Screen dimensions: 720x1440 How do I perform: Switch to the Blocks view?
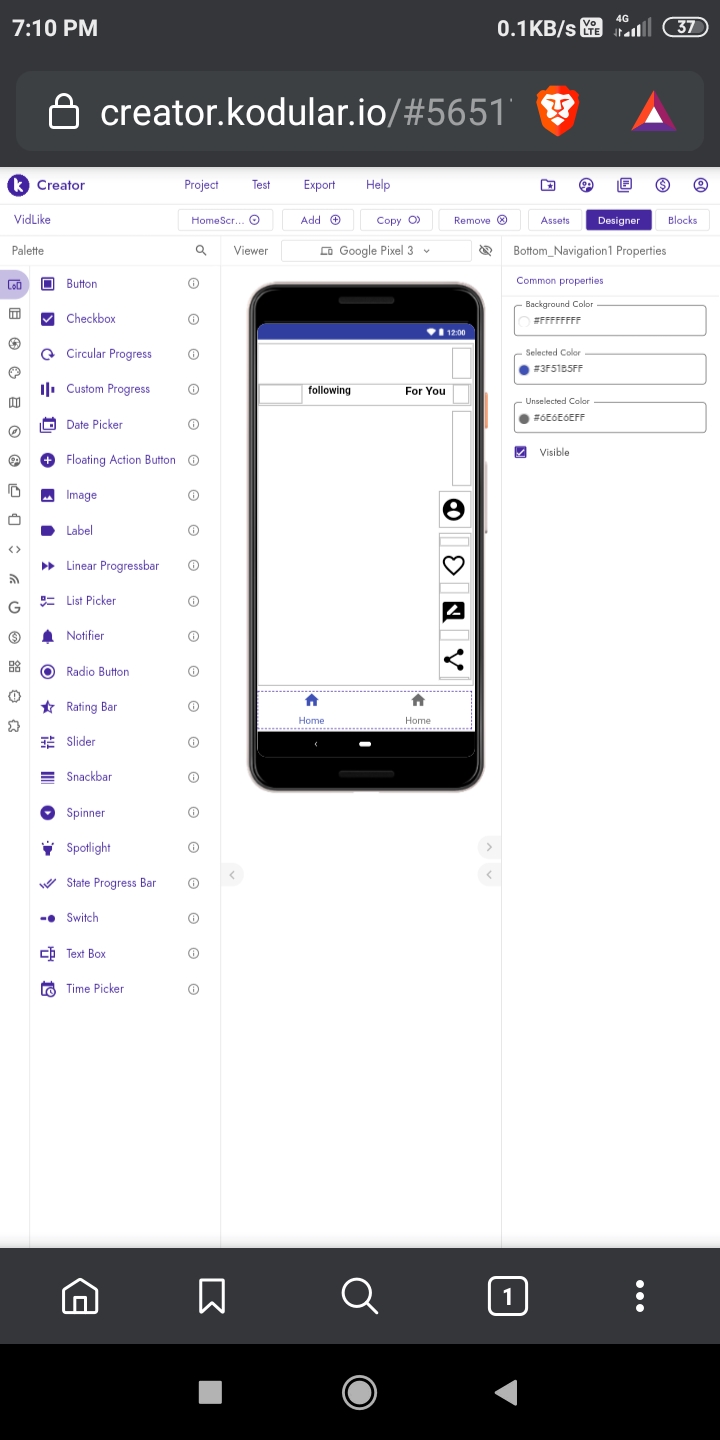[x=682, y=220]
